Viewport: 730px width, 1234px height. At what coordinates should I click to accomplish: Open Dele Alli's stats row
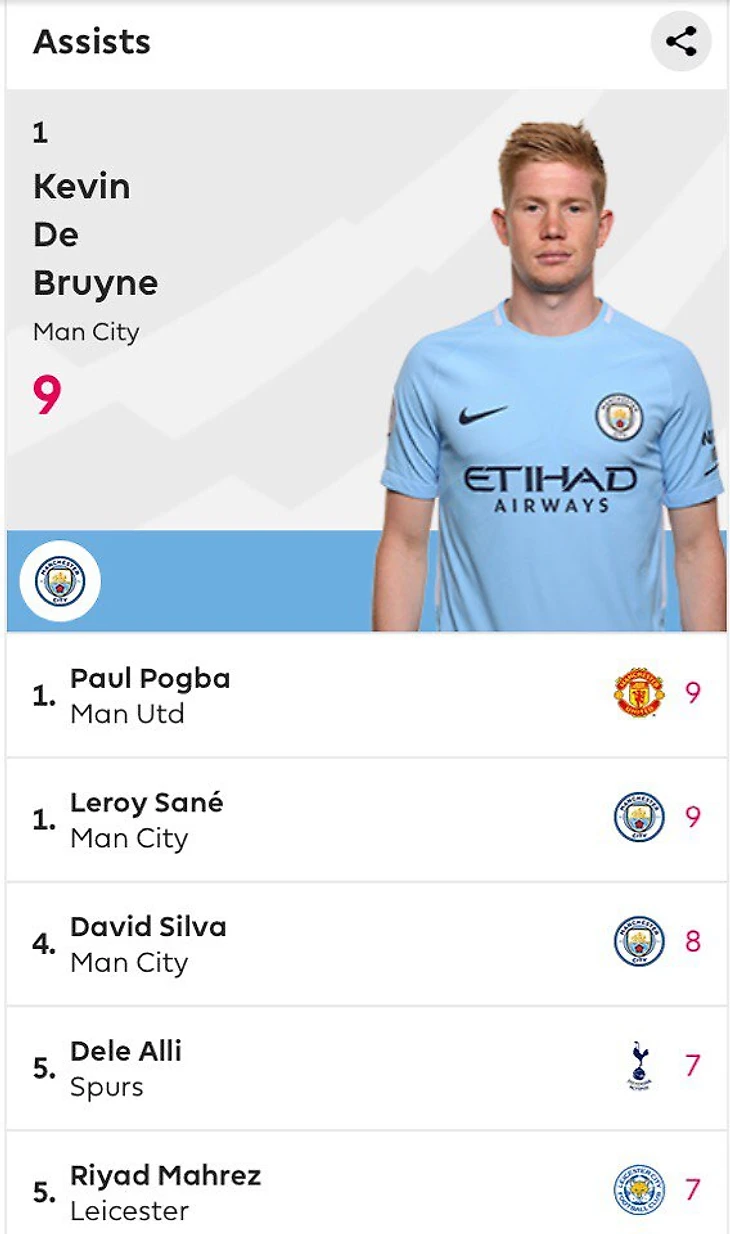click(x=366, y=1067)
